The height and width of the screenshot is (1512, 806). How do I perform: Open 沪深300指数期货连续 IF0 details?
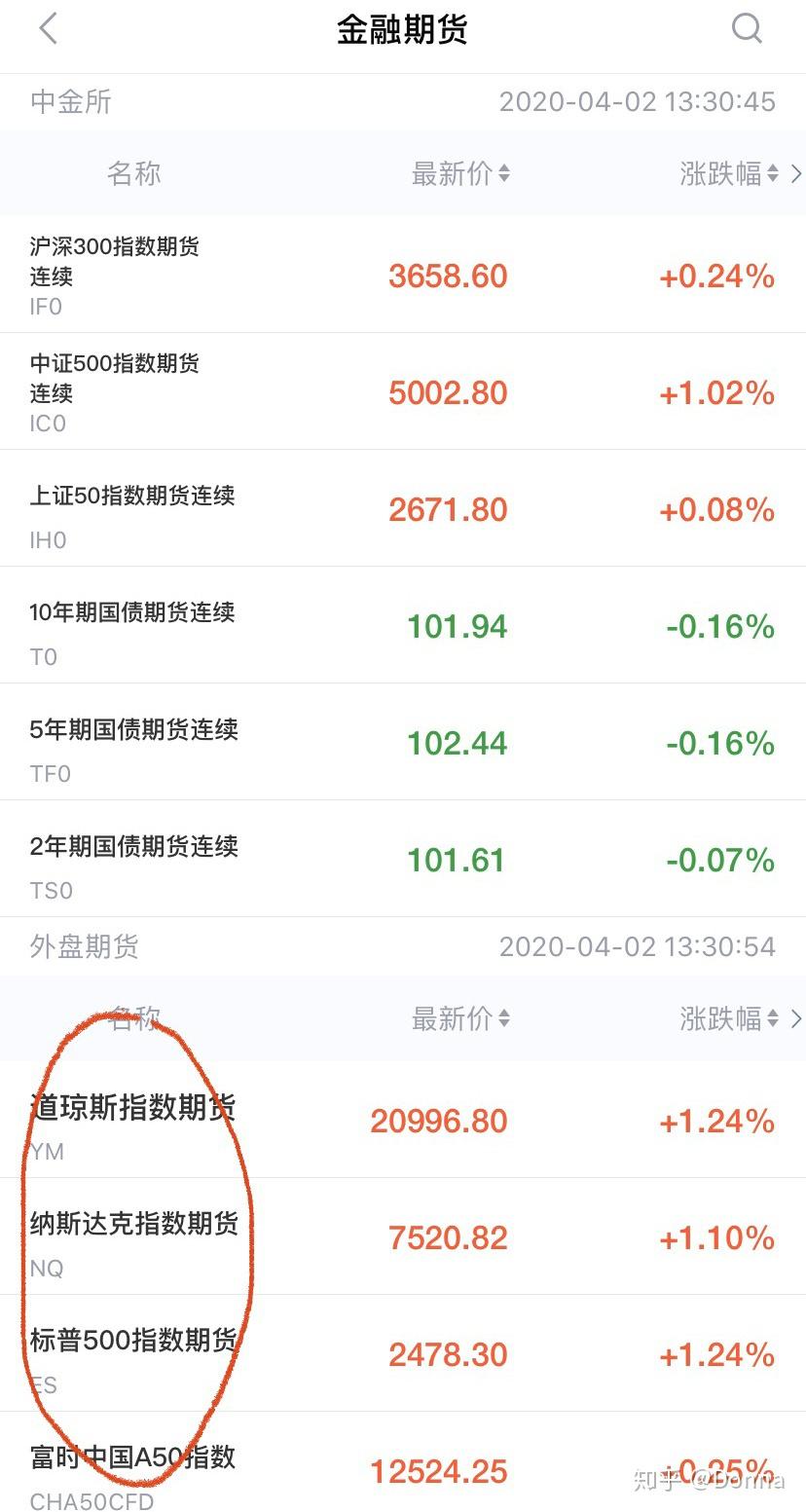pos(403,276)
